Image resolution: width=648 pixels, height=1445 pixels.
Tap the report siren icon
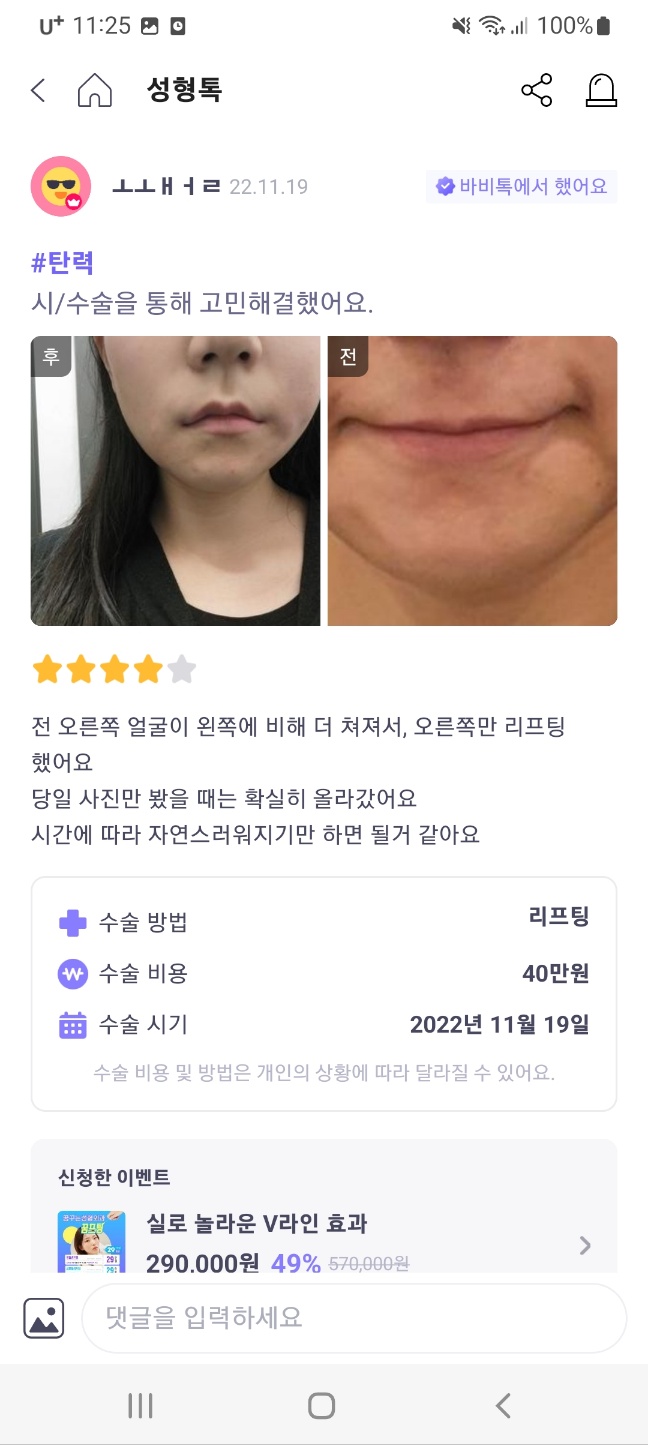(x=601, y=91)
